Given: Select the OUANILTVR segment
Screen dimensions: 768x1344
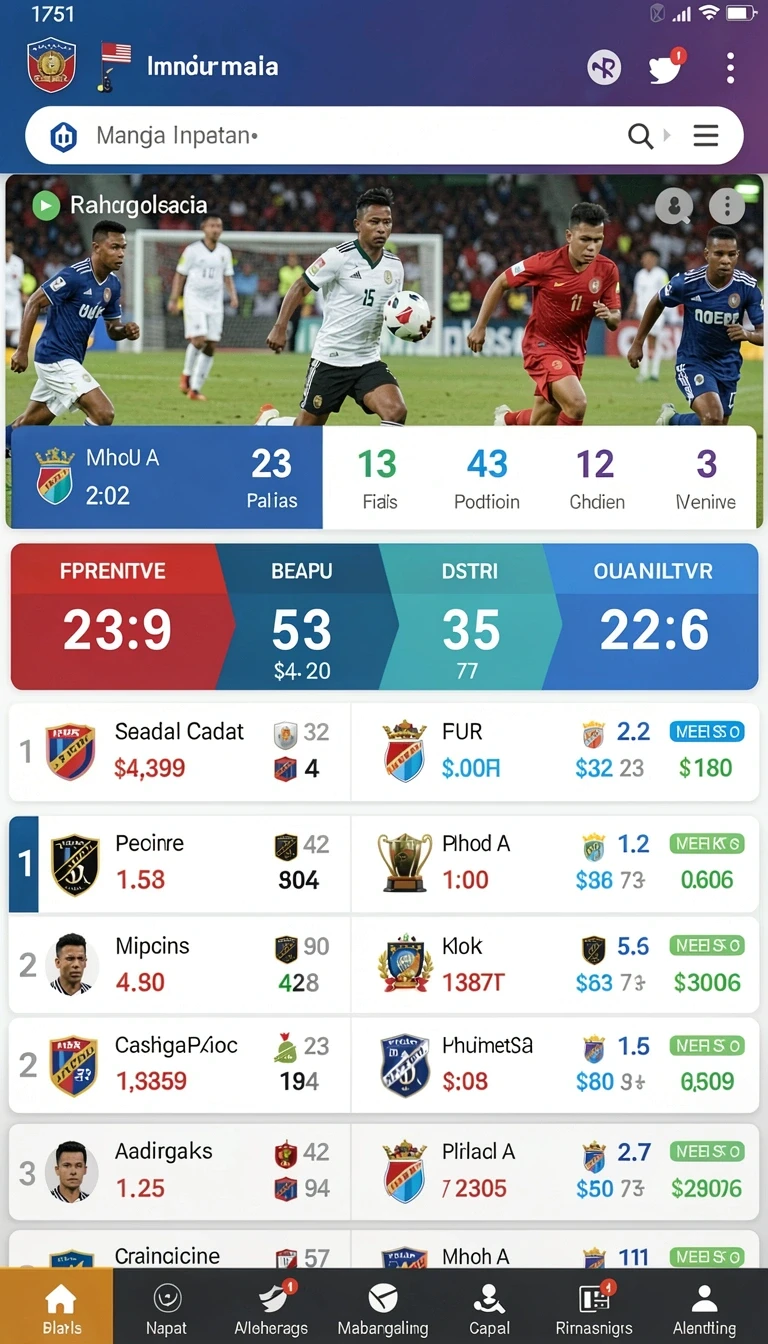Looking at the screenshot, I should pos(653,617).
